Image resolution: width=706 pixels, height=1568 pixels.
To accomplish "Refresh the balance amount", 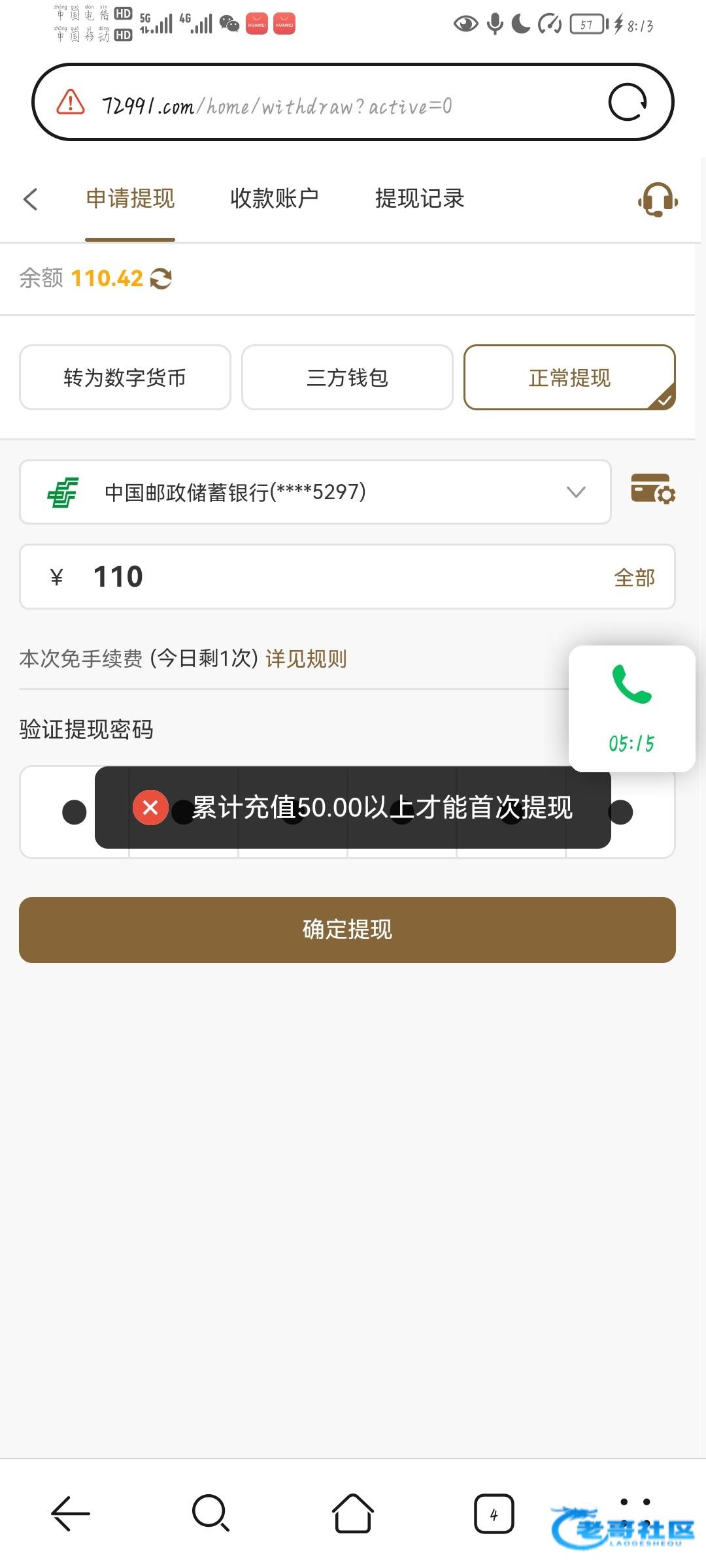I will 161,279.
